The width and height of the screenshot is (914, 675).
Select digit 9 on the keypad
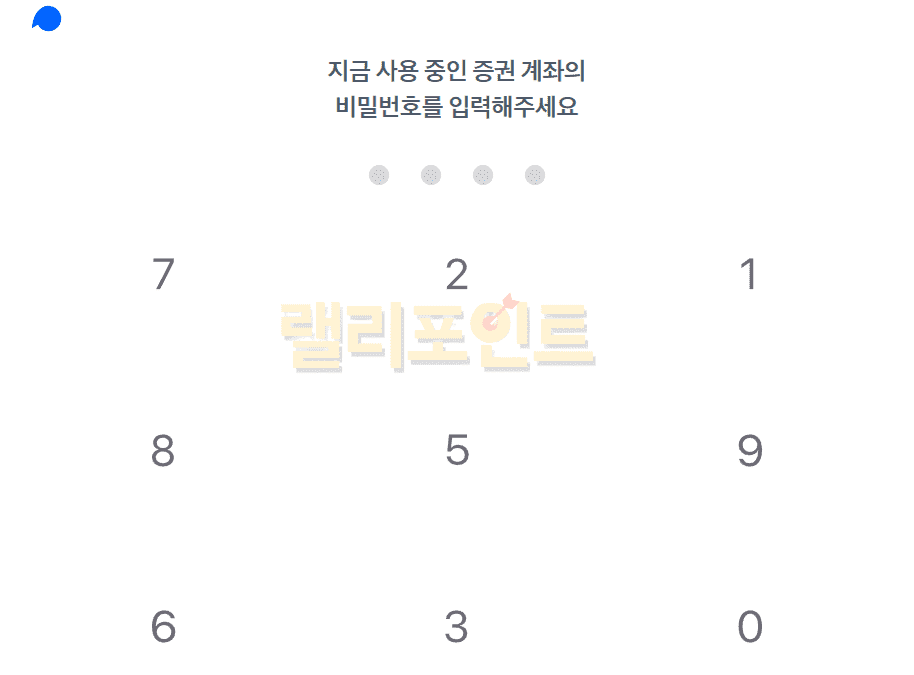click(x=749, y=451)
